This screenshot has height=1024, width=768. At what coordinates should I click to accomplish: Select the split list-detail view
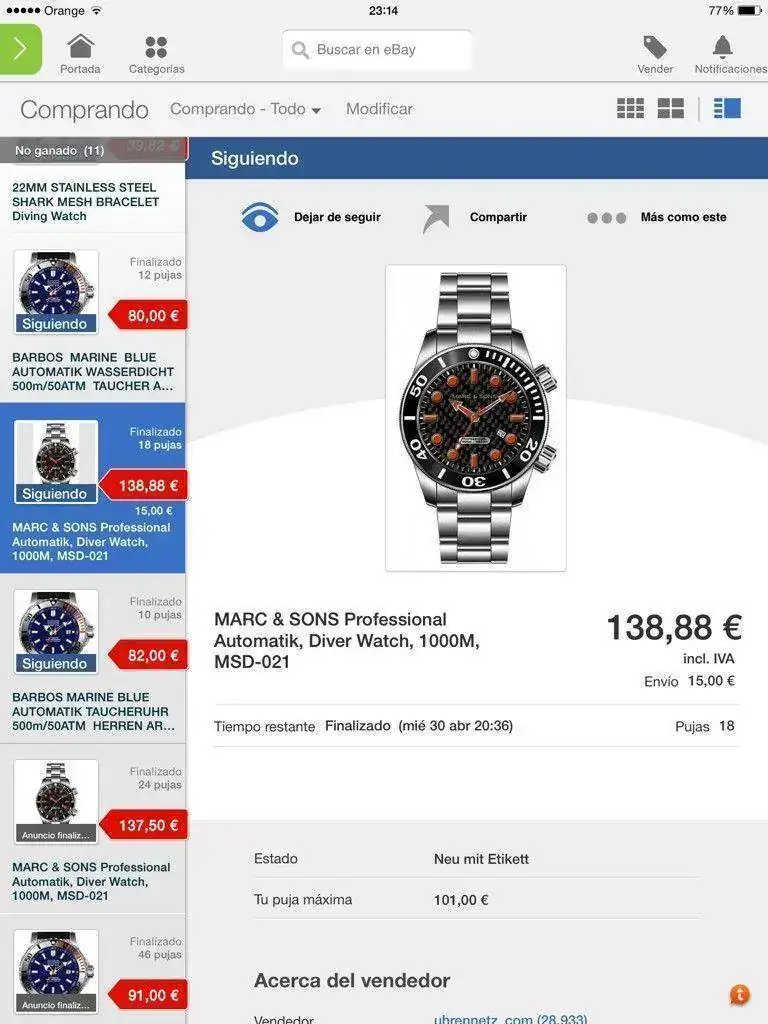click(727, 108)
